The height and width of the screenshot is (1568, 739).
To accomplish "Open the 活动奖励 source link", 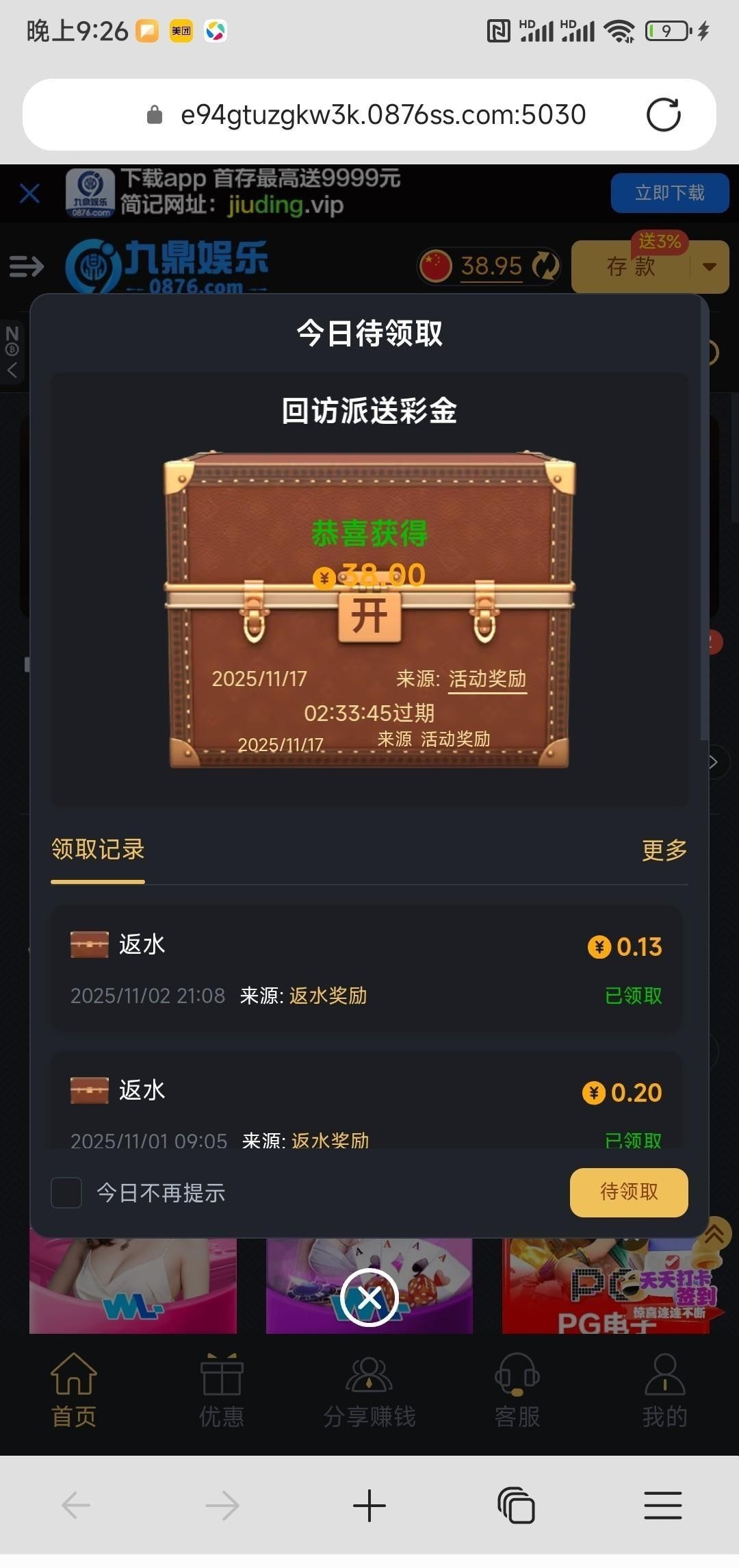I will 487,679.
